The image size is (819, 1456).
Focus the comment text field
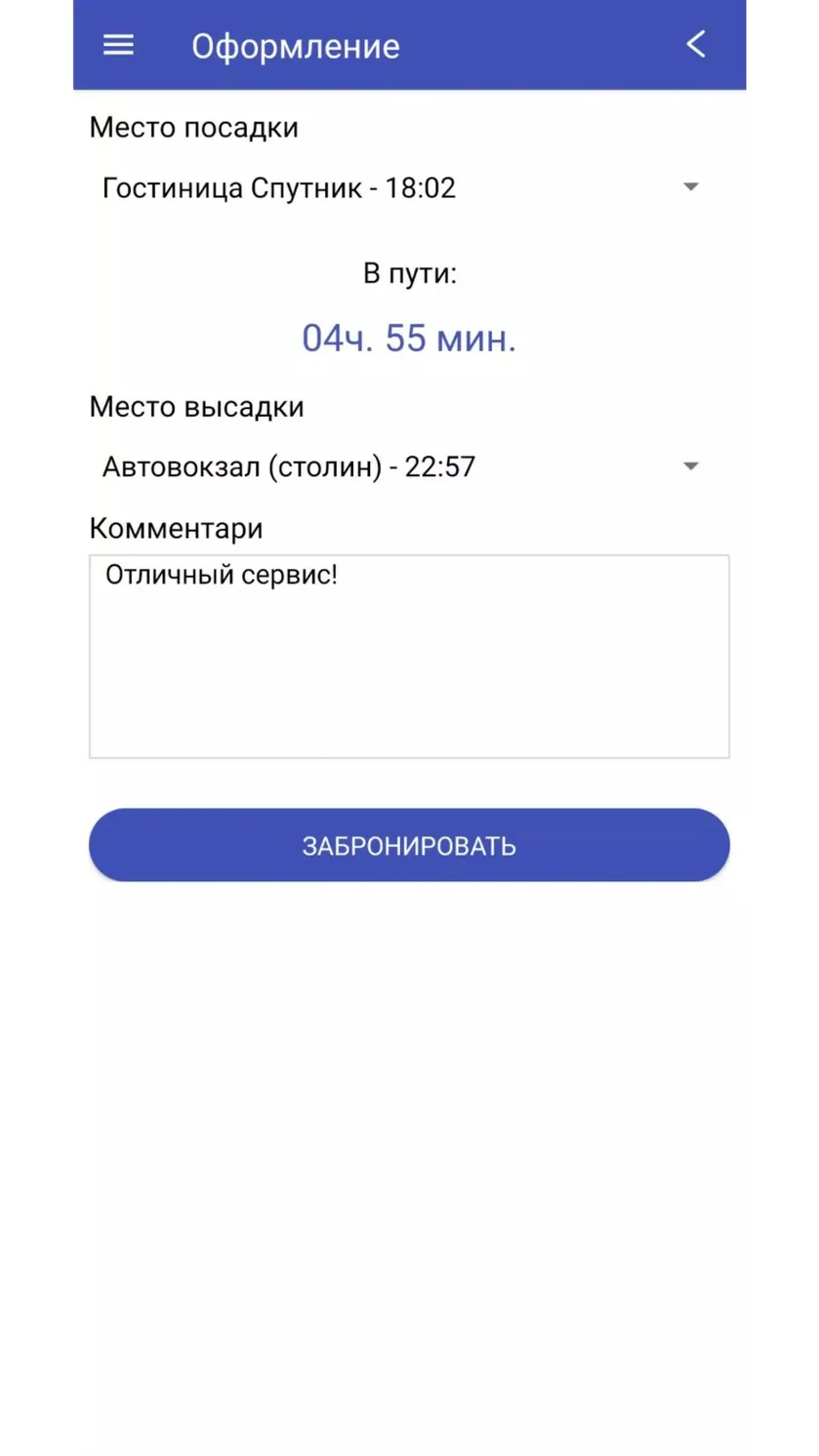click(409, 657)
